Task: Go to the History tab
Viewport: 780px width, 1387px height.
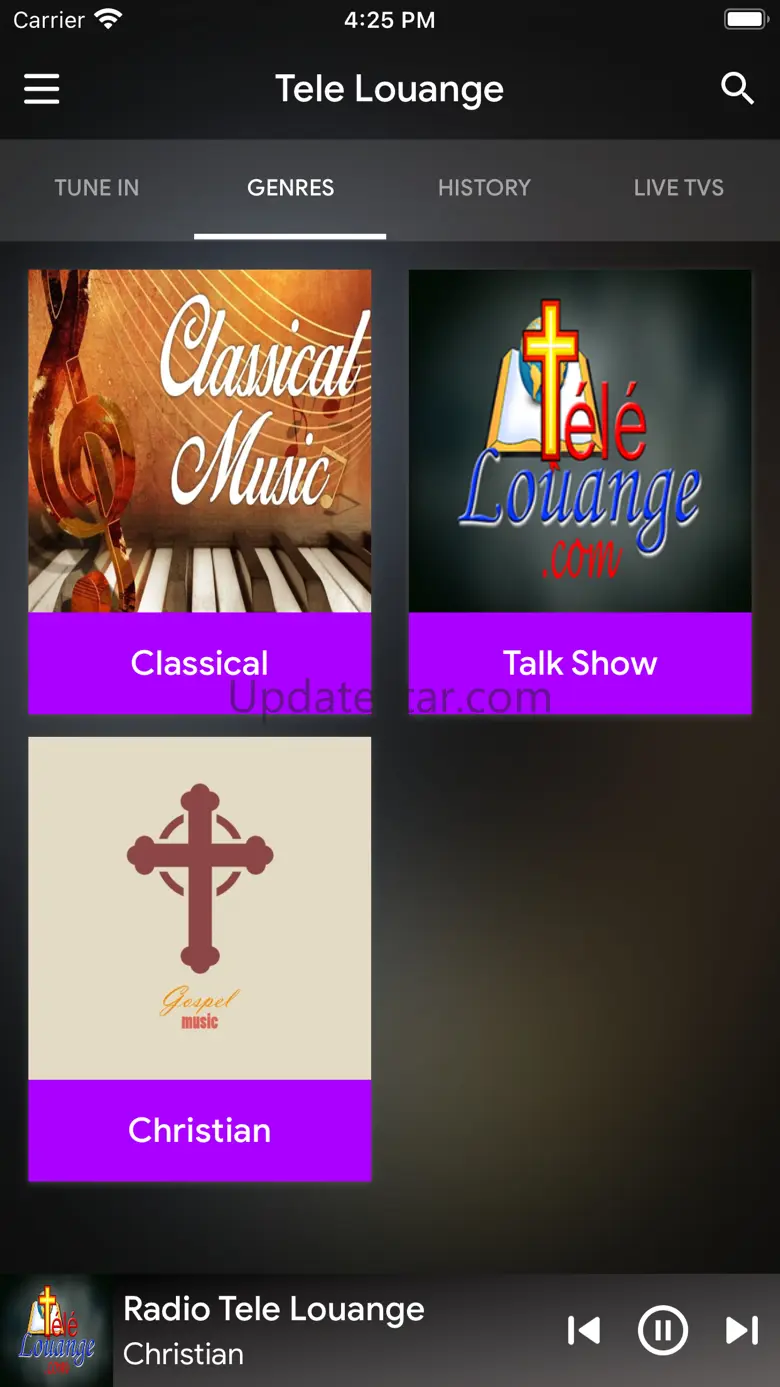Action: (484, 188)
